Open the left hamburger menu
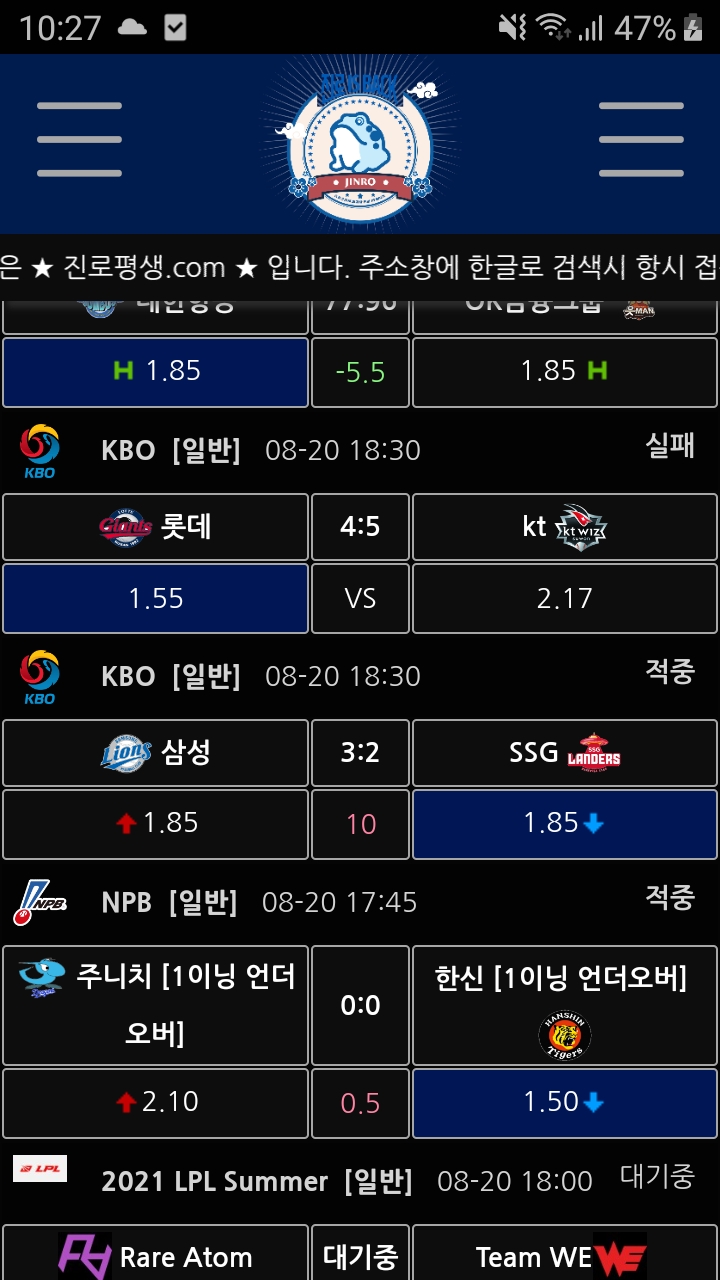 click(x=79, y=139)
